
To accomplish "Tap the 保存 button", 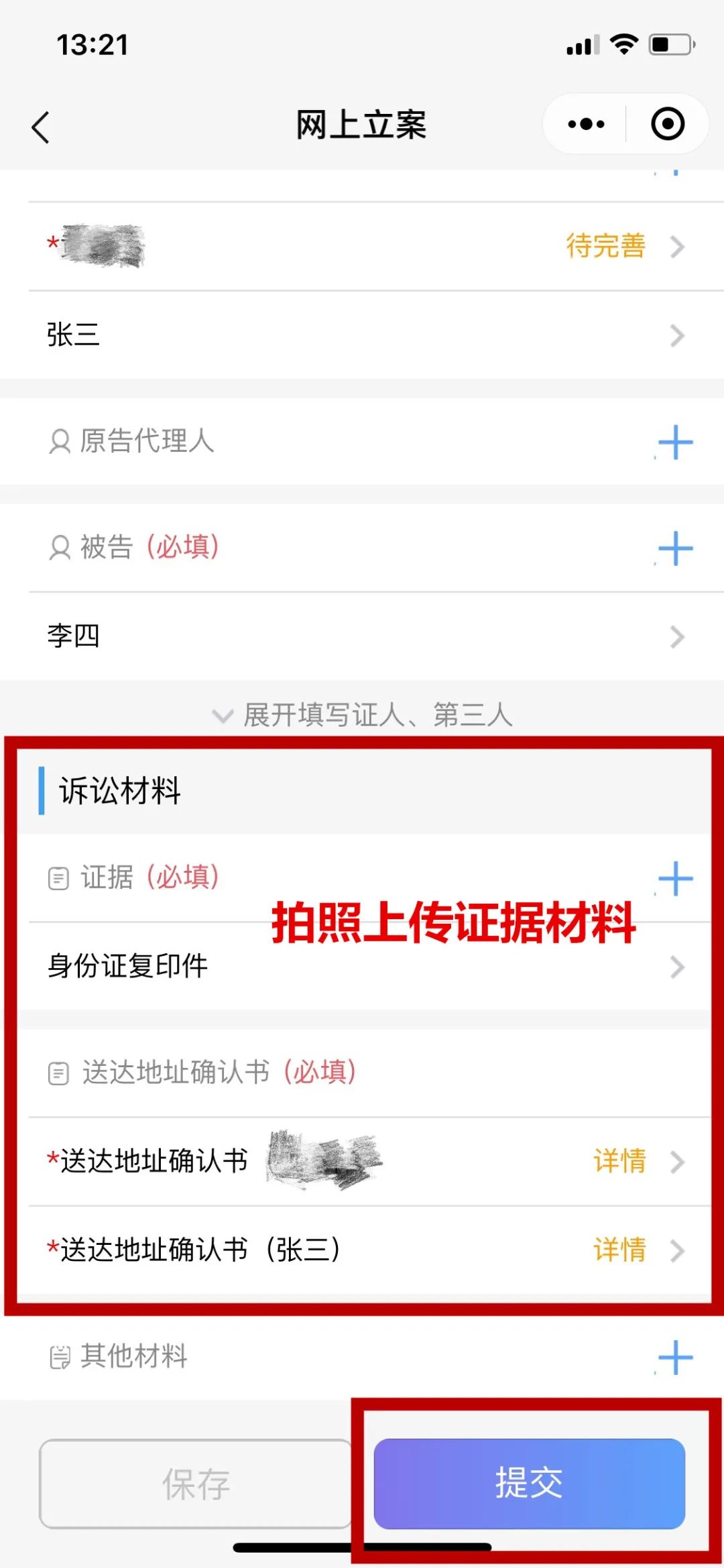I will pyautogui.click(x=196, y=1484).
